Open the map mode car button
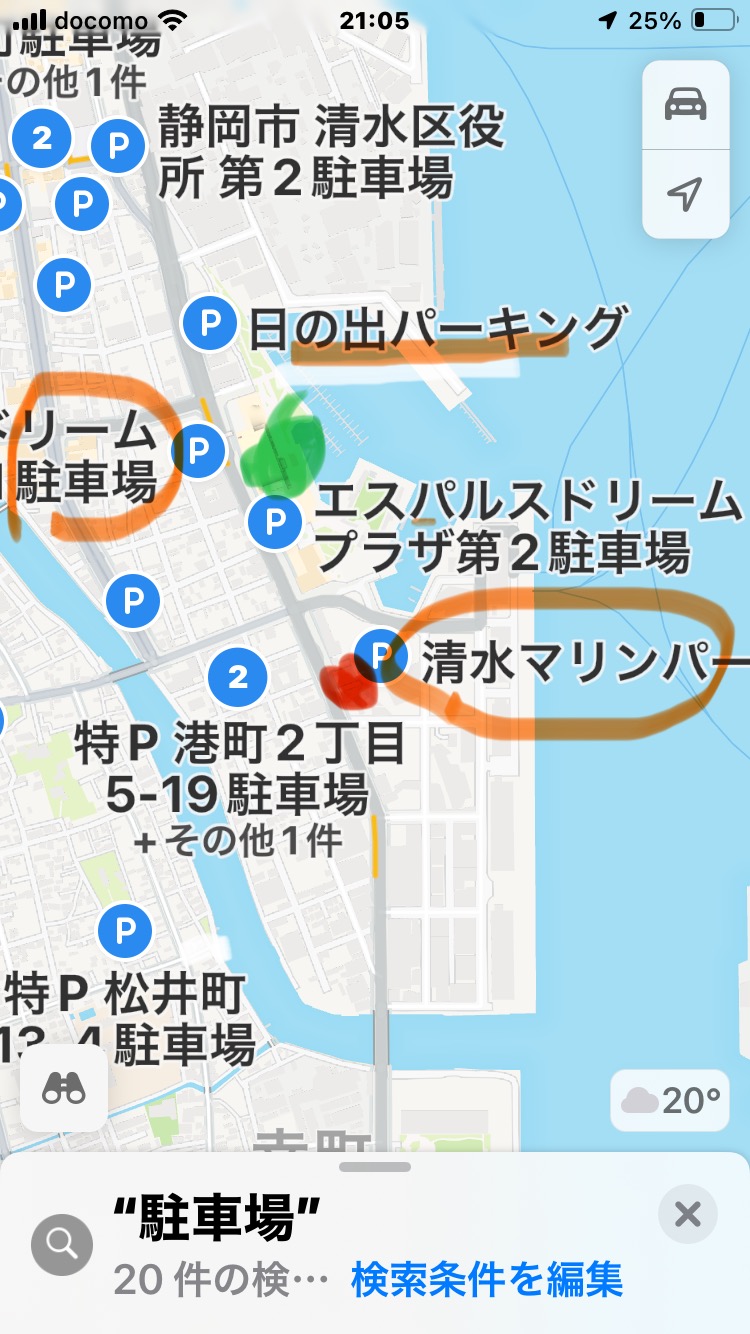Viewport: 750px width, 1334px height. 685,105
